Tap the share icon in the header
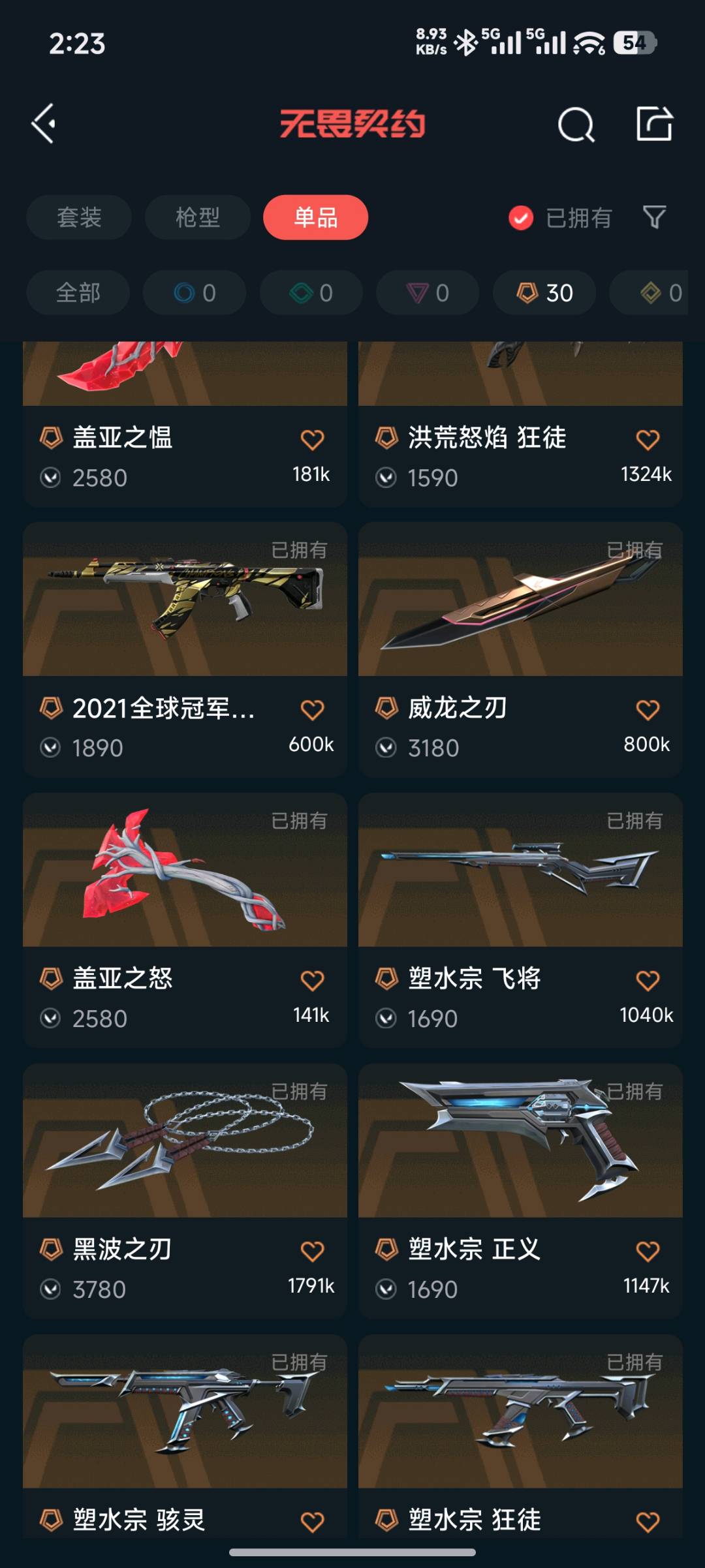This screenshot has width=705, height=1568. tap(654, 123)
